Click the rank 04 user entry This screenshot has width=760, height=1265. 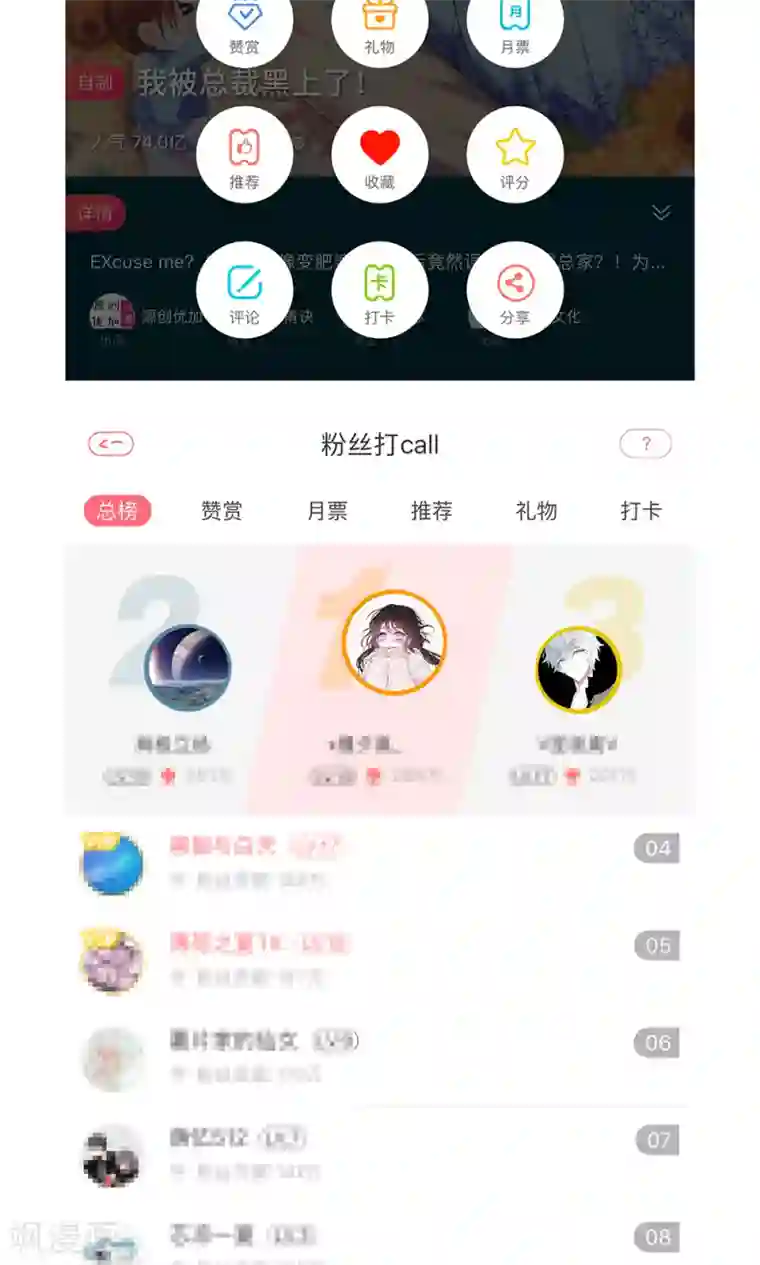pos(380,862)
